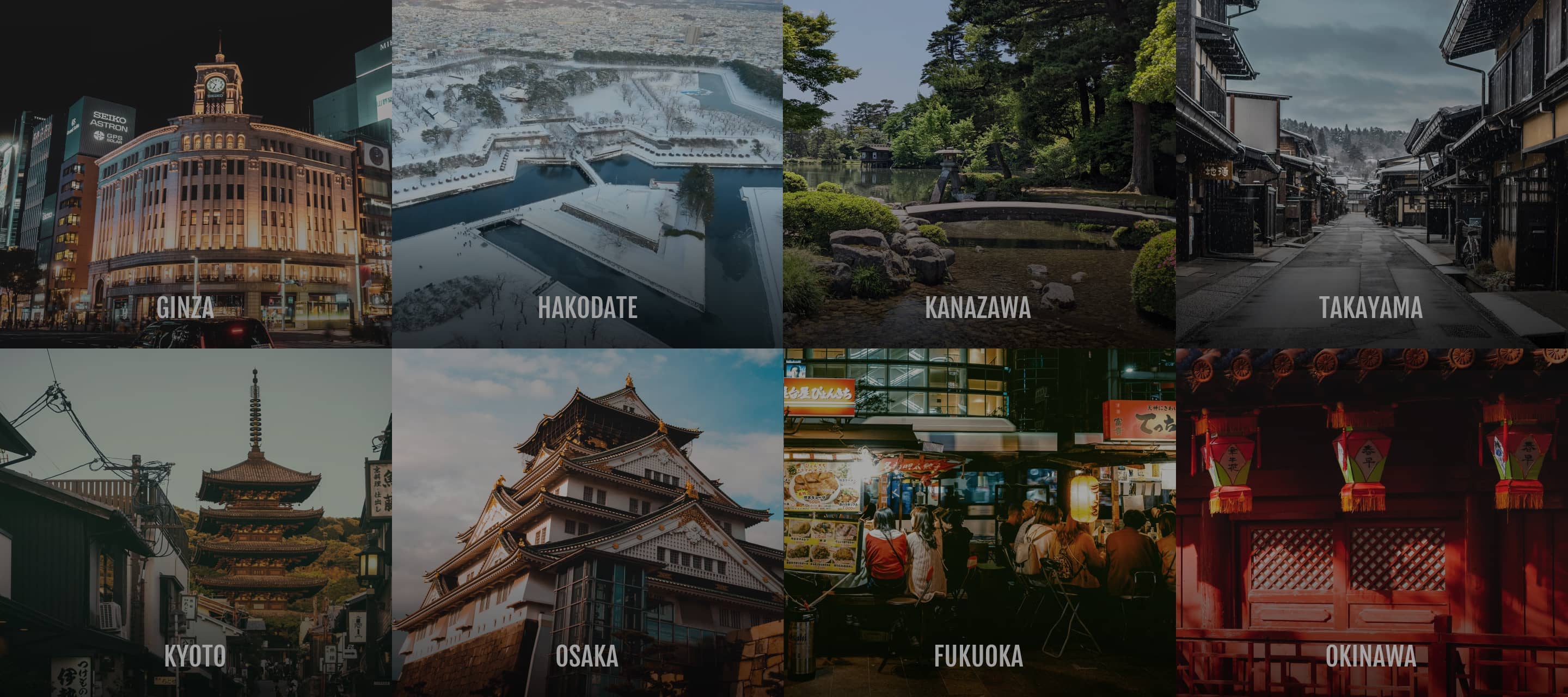Open the Ginza destination tile

[x=195, y=174]
